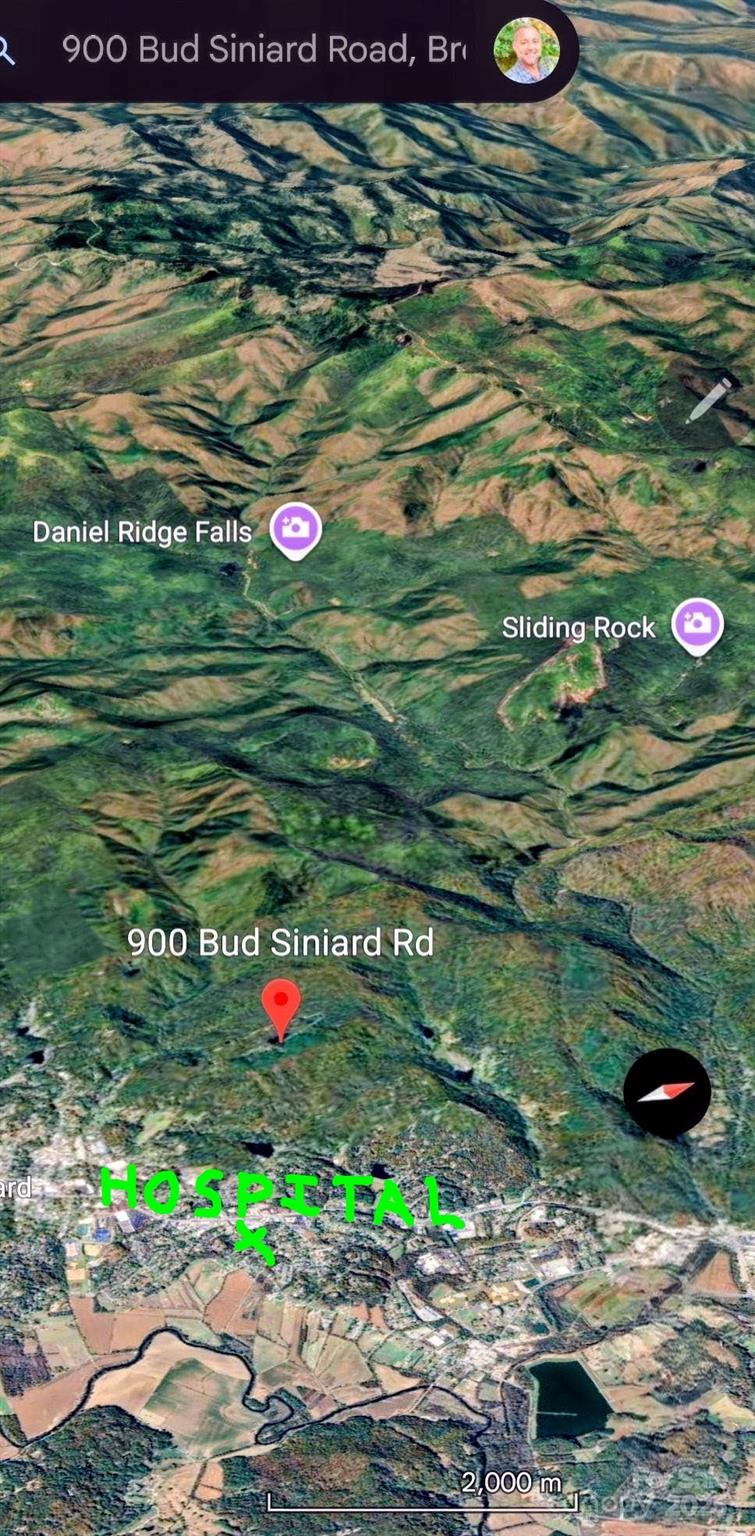The height and width of the screenshot is (1536, 755).
Task: Tap the search field showing 900 Bud Siniard Road
Action: (264, 49)
